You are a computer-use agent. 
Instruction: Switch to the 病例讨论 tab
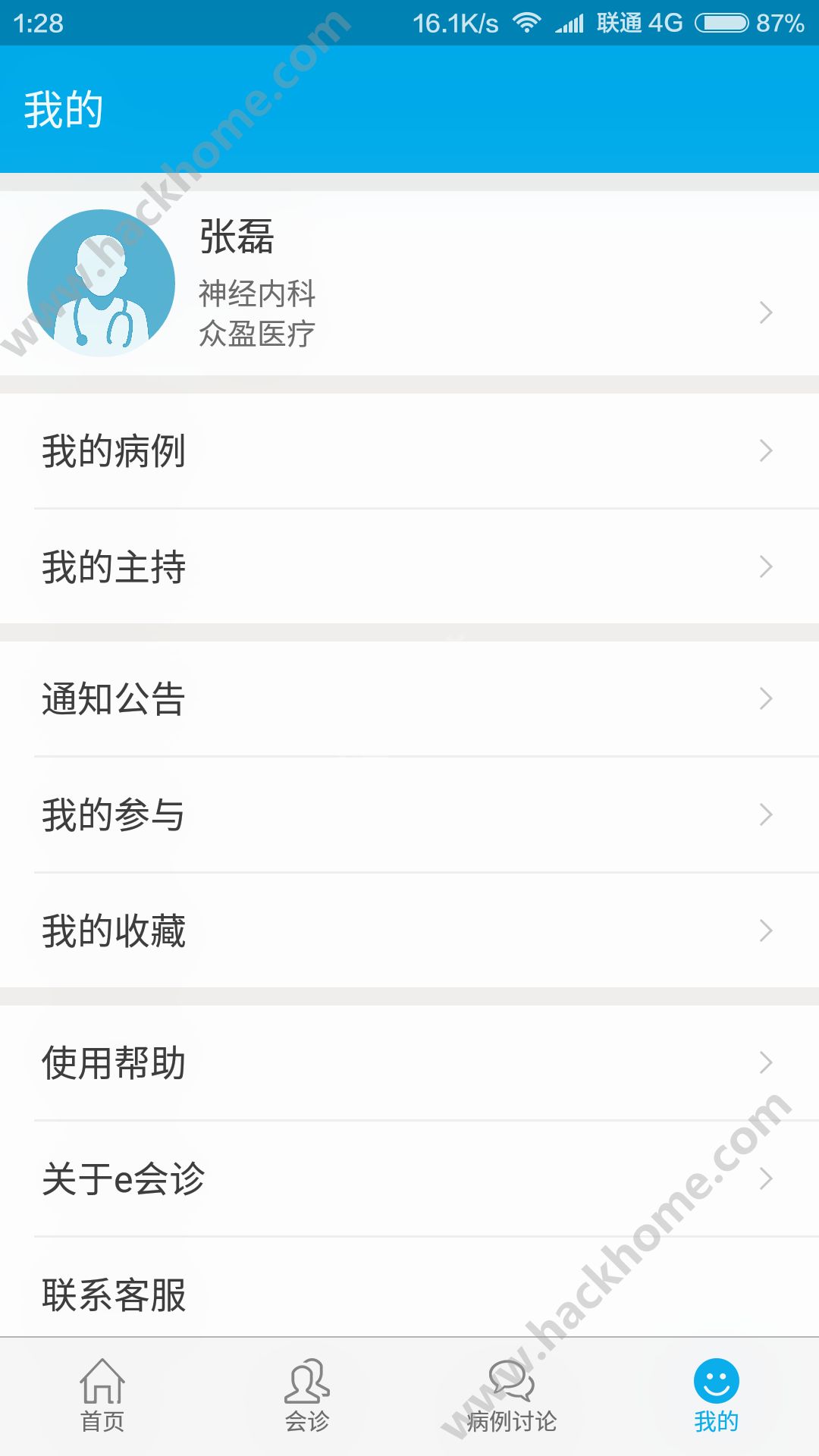click(x=512, y=1396)
